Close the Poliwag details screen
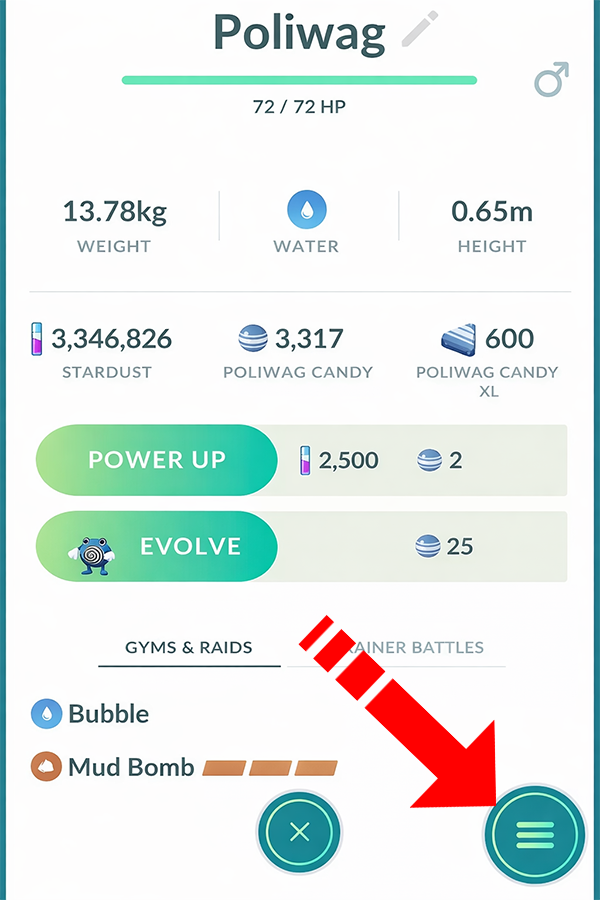 (299, 832)
